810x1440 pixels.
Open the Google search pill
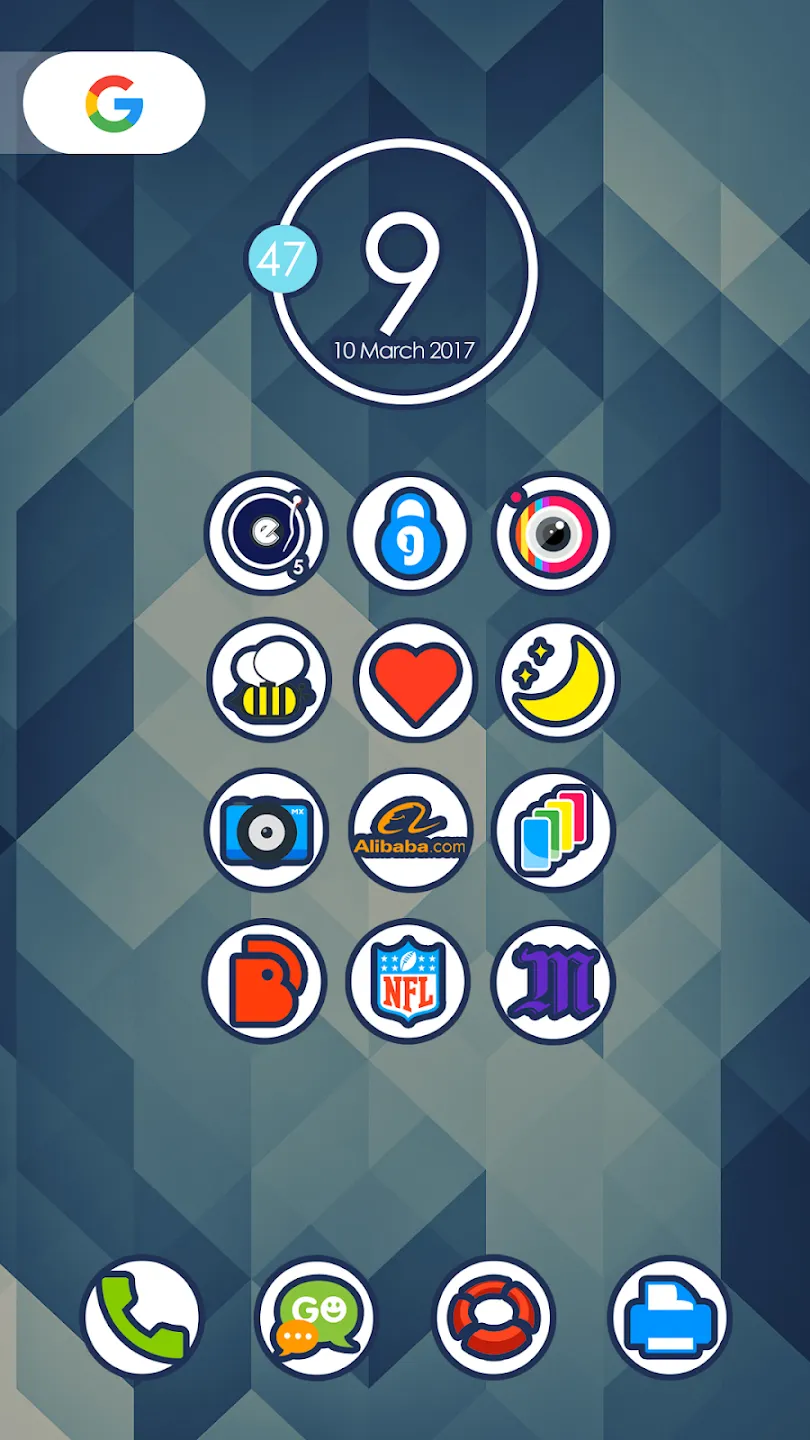pyautogui.click(x=114, y=103)
